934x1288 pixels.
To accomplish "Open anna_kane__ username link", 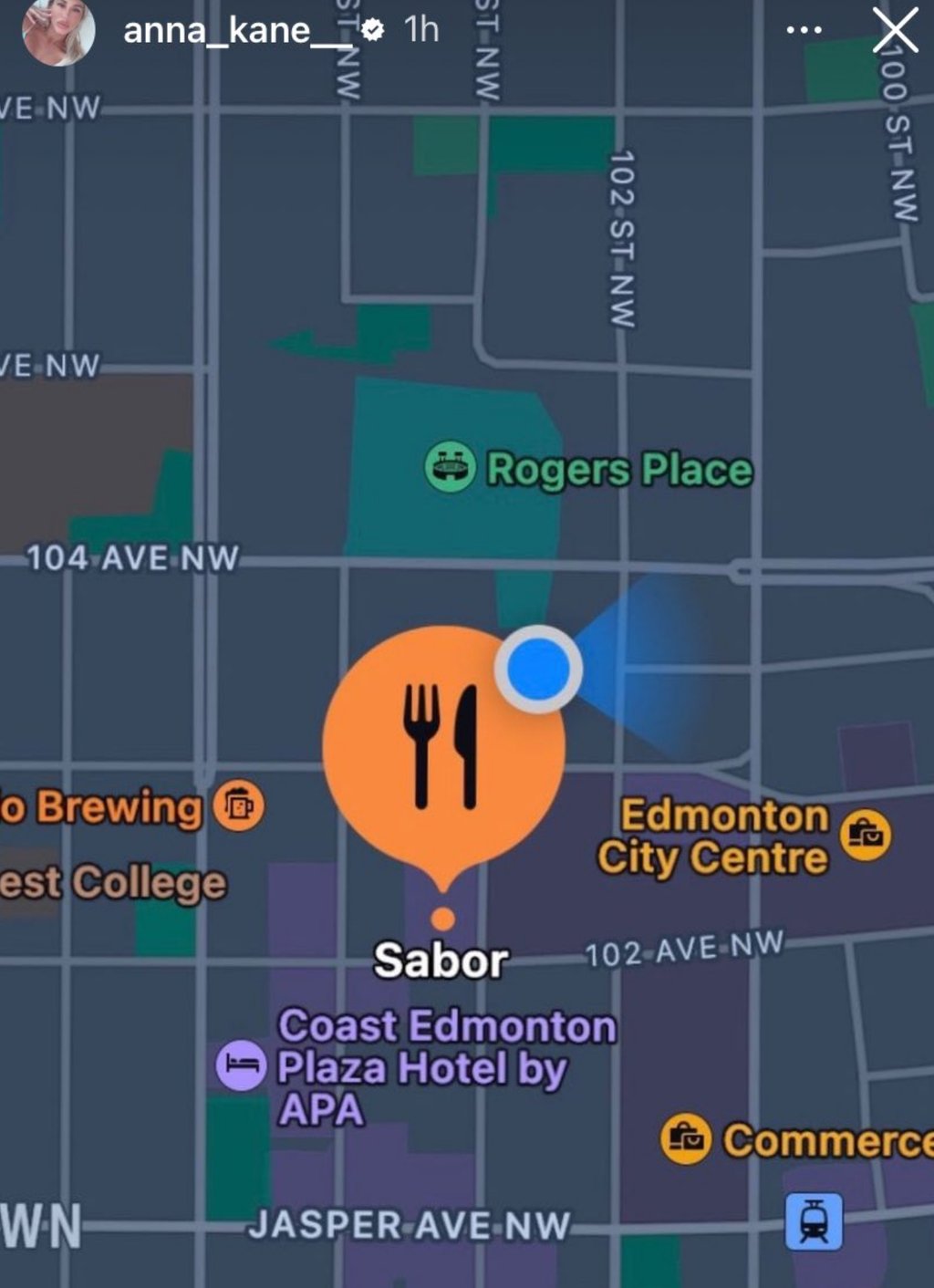I will coord(236,30).
